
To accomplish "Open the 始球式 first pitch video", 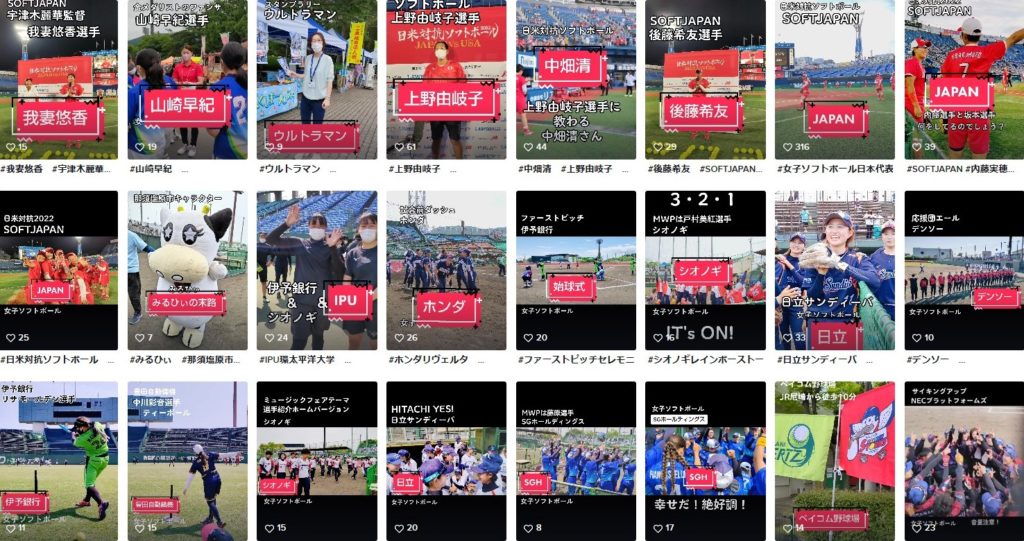I will point(575,270).
